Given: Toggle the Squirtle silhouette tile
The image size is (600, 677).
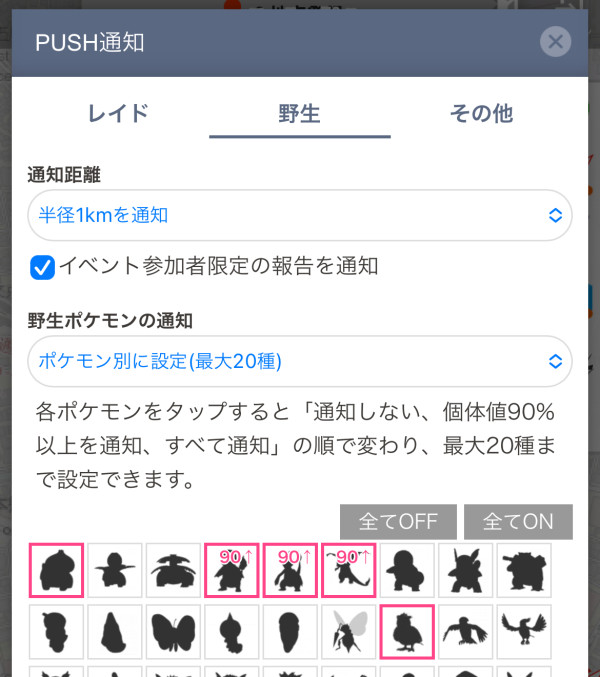Looking at the screenshot, I should [407, 570].
